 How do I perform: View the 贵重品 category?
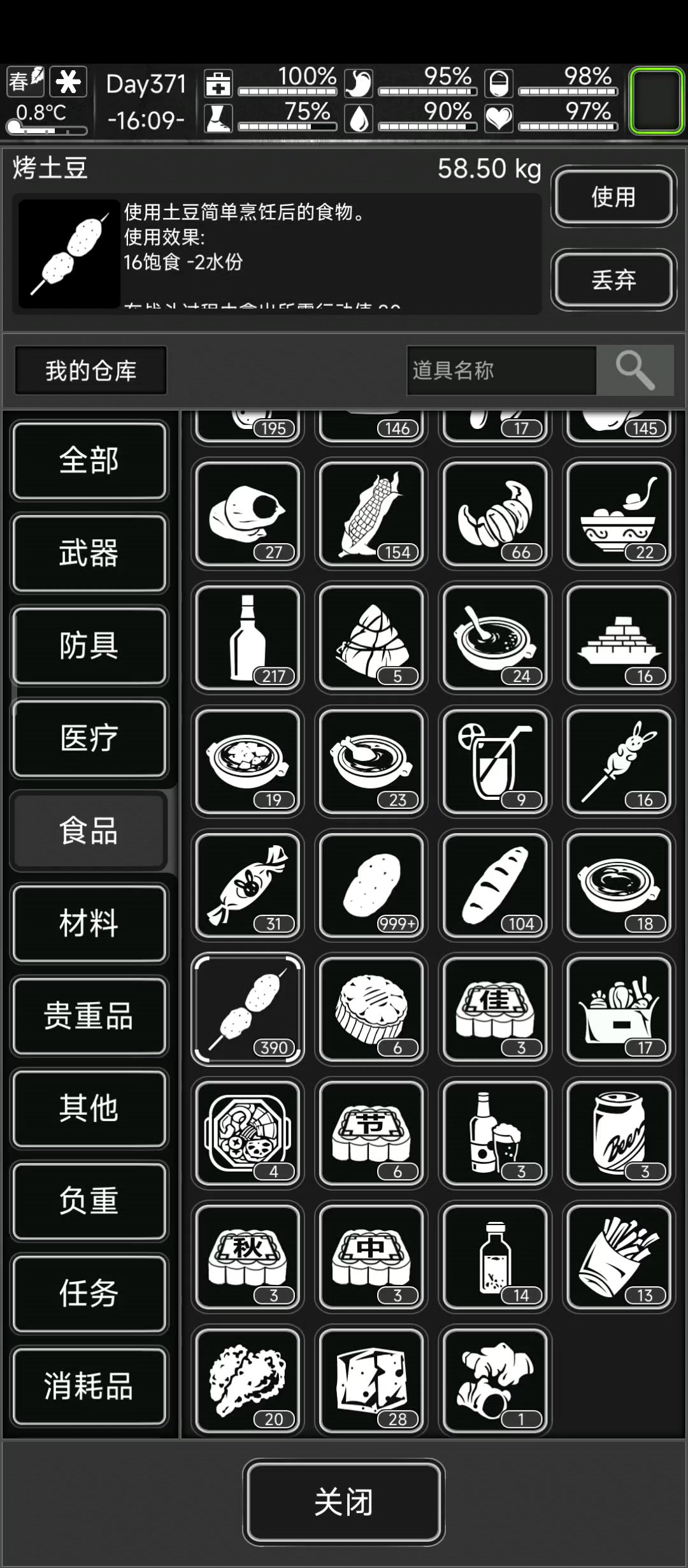click(x=89, y=1015)
